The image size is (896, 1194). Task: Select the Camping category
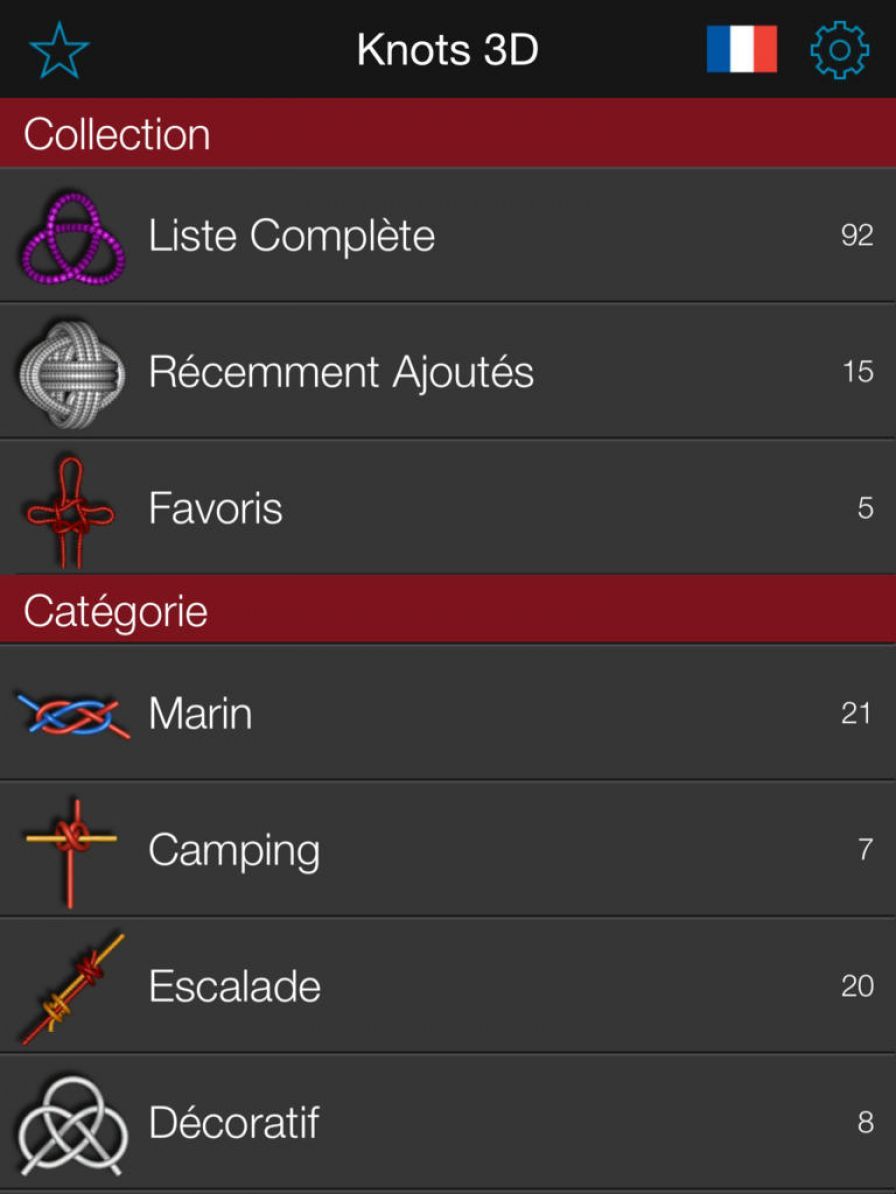click(x=448, y=850)
